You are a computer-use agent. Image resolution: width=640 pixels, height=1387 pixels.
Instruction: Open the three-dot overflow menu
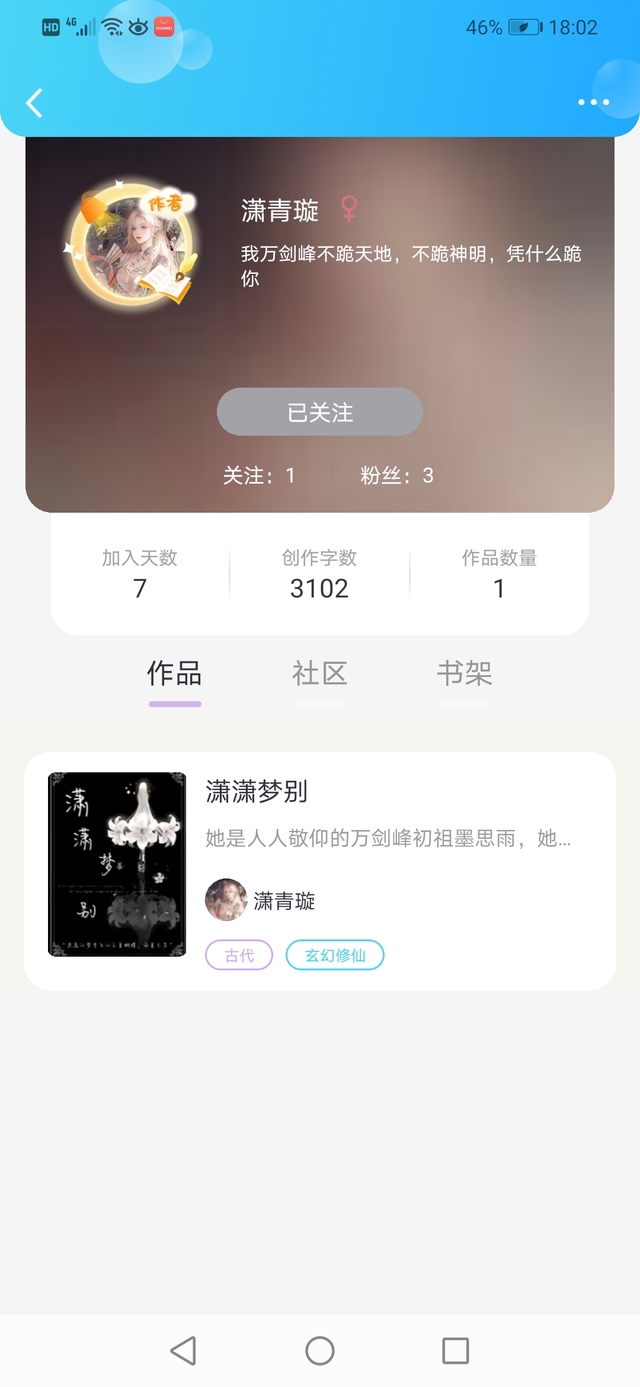point(593,102)
